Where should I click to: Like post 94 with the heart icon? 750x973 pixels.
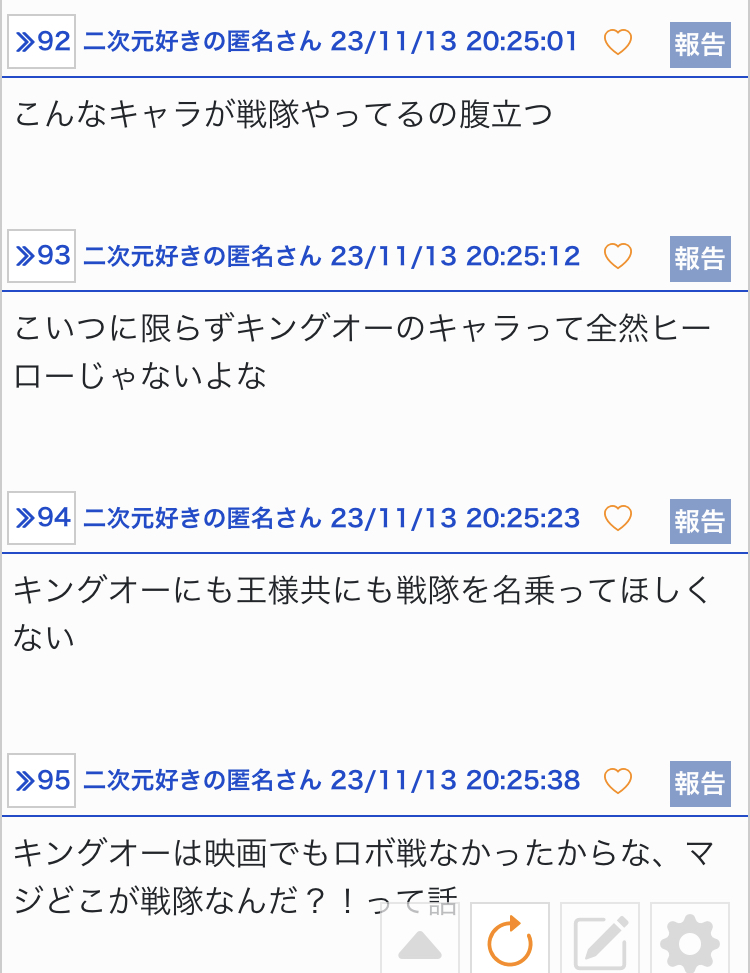pos(618,518)
